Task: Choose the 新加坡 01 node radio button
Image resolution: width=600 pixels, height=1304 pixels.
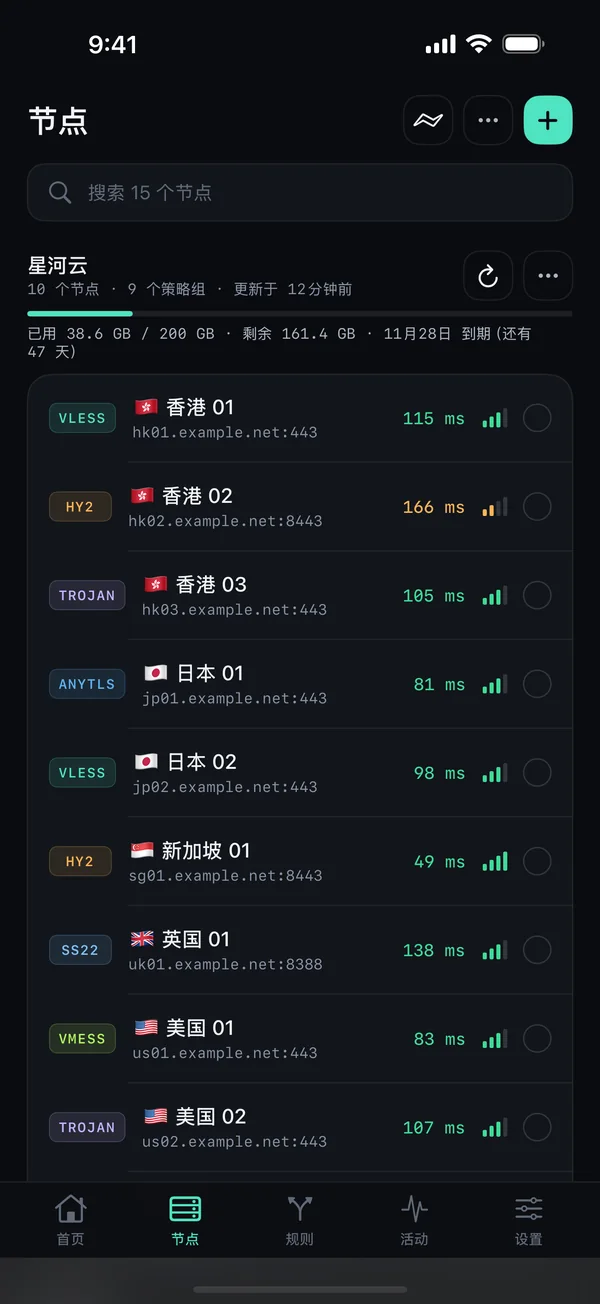Action: (537, 861)
